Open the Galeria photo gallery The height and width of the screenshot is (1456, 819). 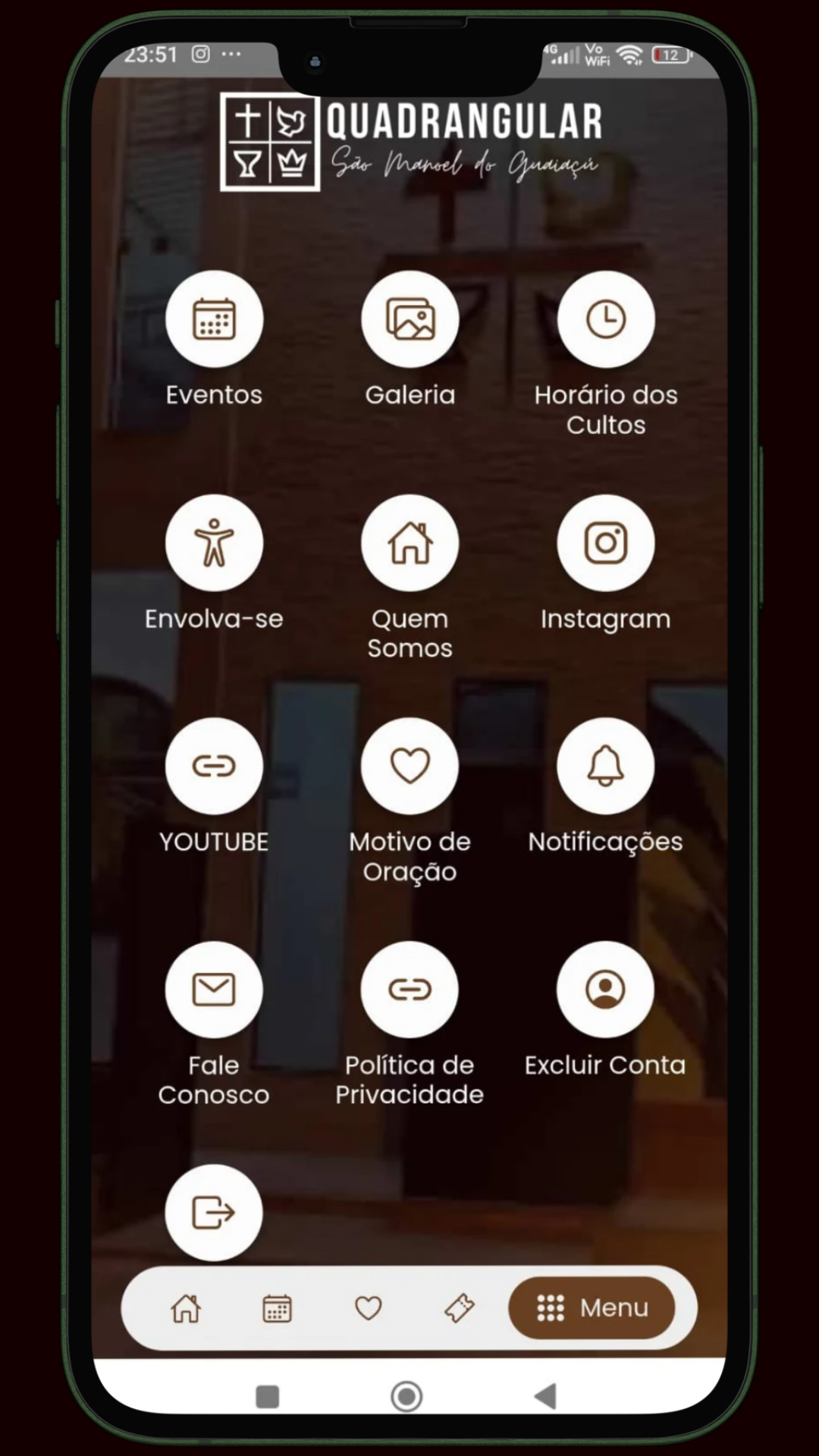(409, 319)
